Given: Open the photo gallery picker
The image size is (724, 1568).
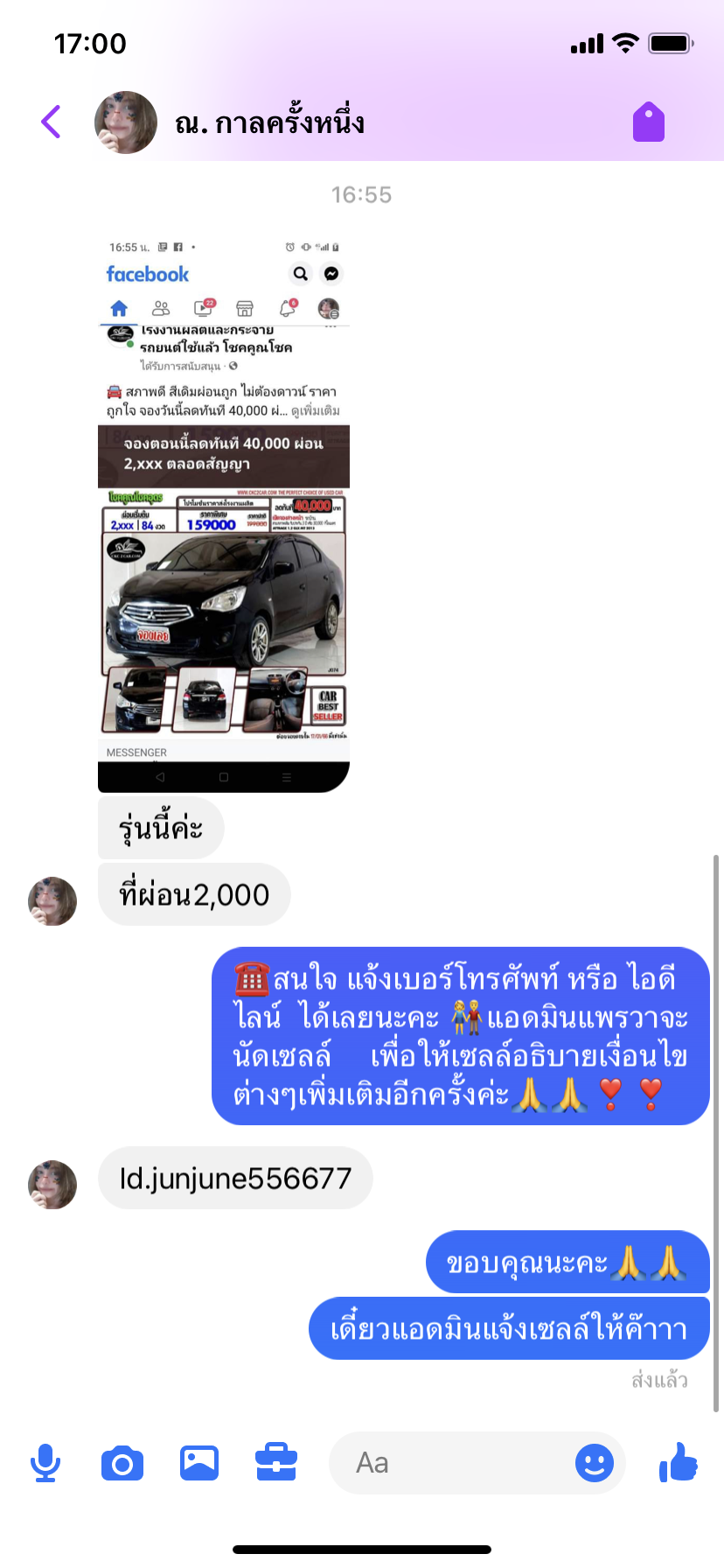Looking at the screenshot, I should click(x=199, y=1463).
